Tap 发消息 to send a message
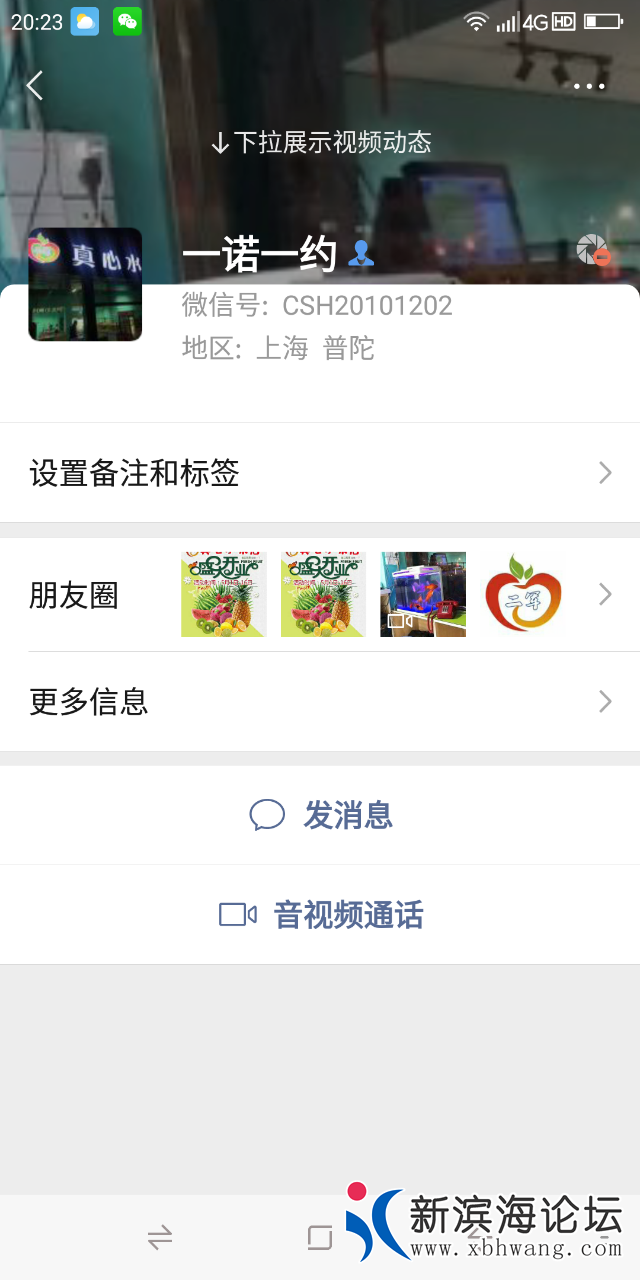 [x=320, y=816]
